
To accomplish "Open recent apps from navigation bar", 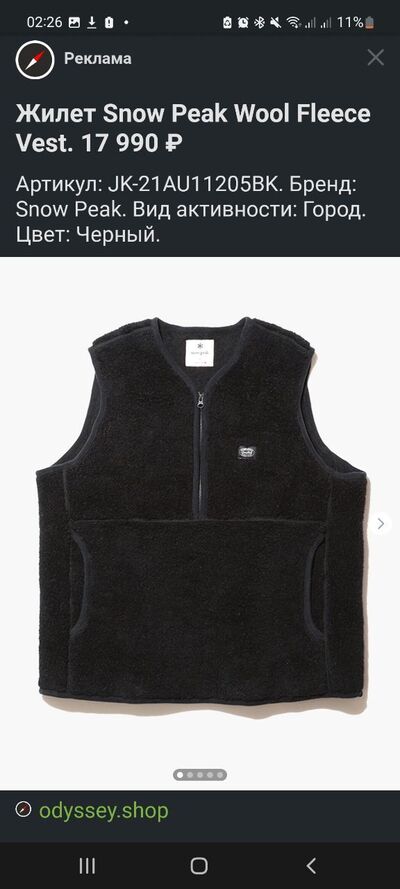I will coord(87,866).
